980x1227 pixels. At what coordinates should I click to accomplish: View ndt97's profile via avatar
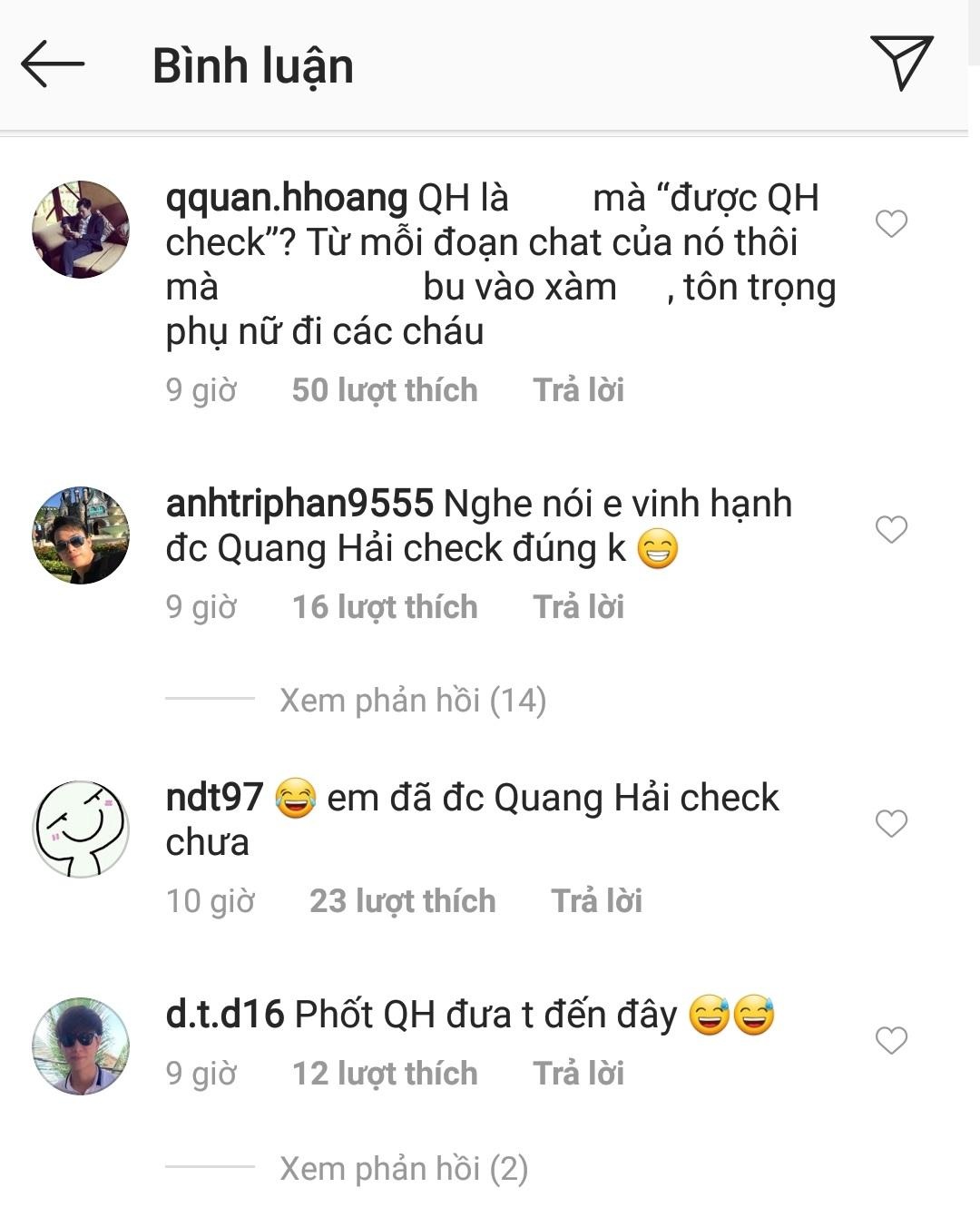coord(81,829)
